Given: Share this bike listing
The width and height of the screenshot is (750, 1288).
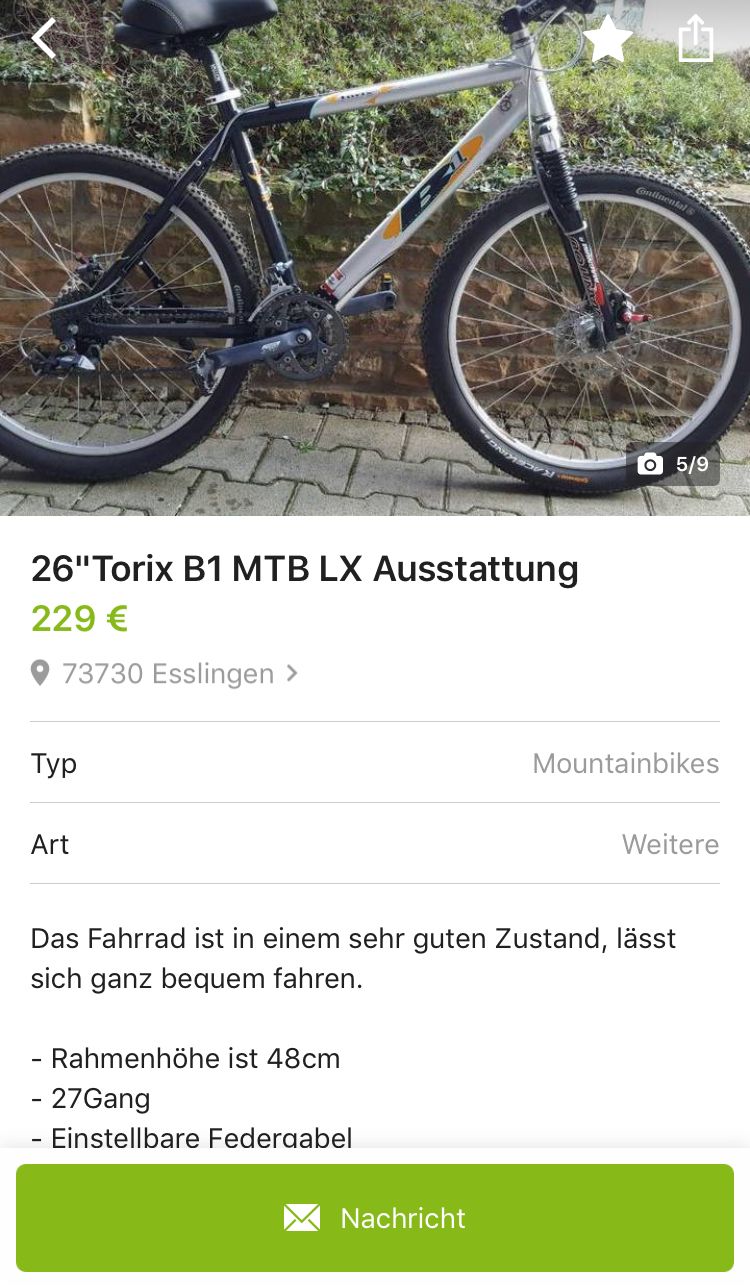Looking at the screenshot, I should [x=695, y=40].
